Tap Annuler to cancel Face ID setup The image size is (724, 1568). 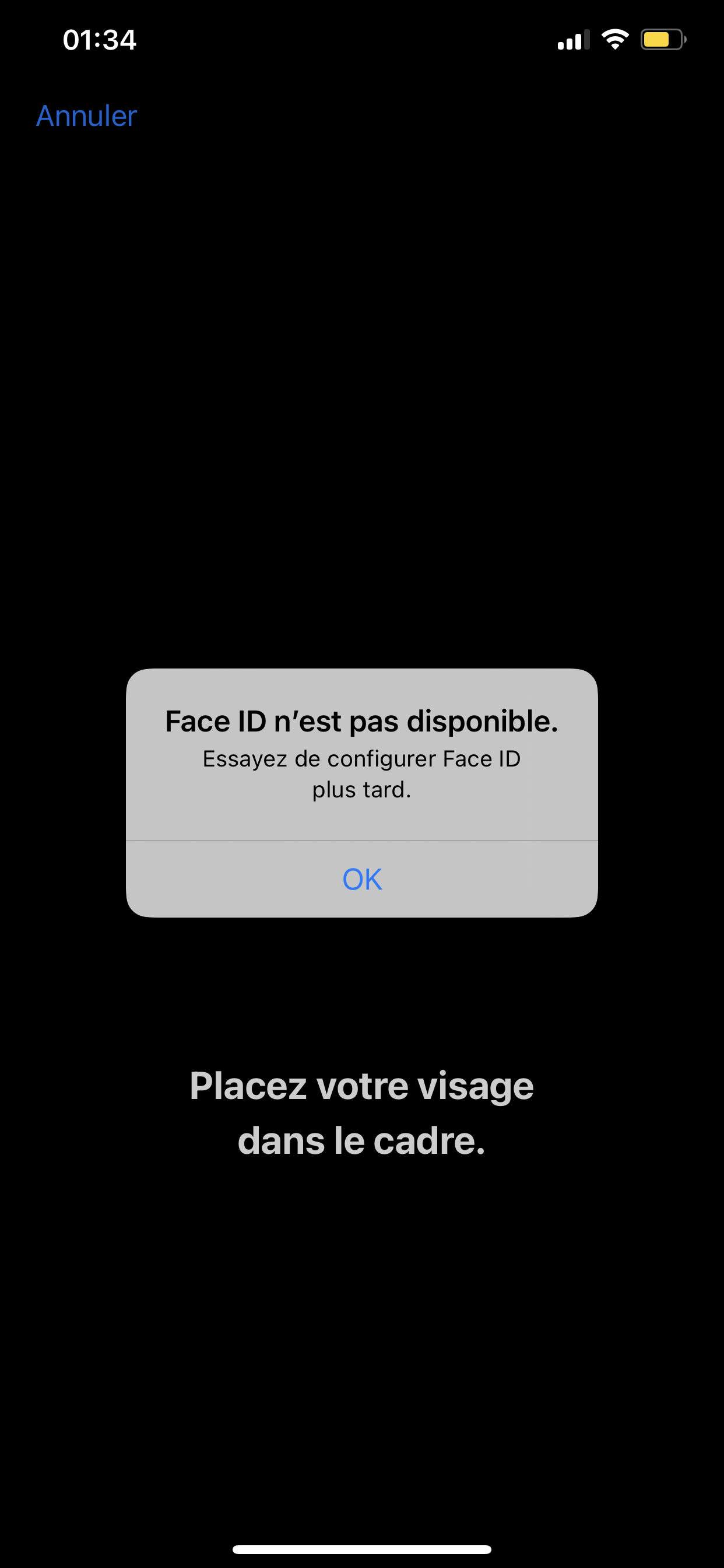point(86,116)
